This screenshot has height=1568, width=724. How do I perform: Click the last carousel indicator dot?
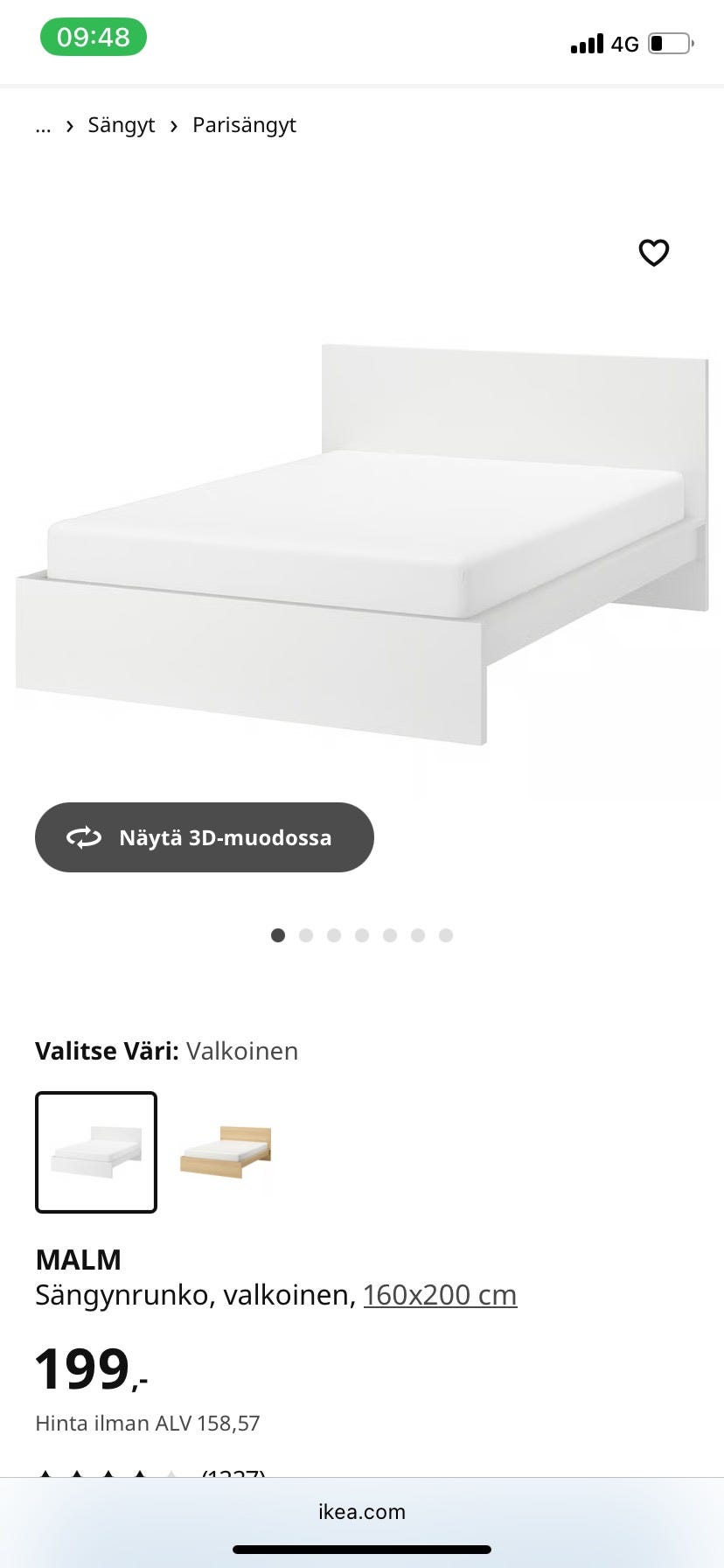pos(446,934)
